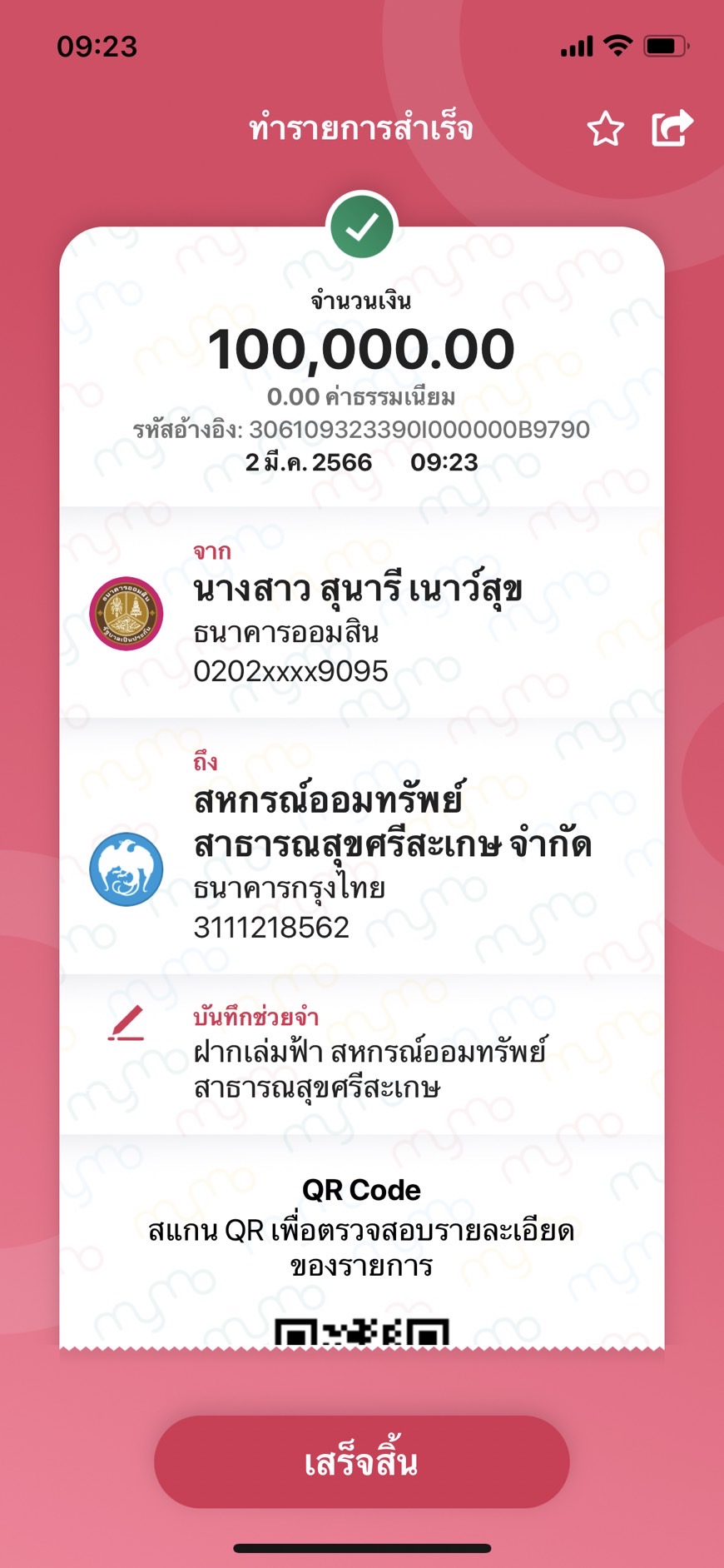
Task: Mark this transaction as favorite with the star
Action: point(605,129)
